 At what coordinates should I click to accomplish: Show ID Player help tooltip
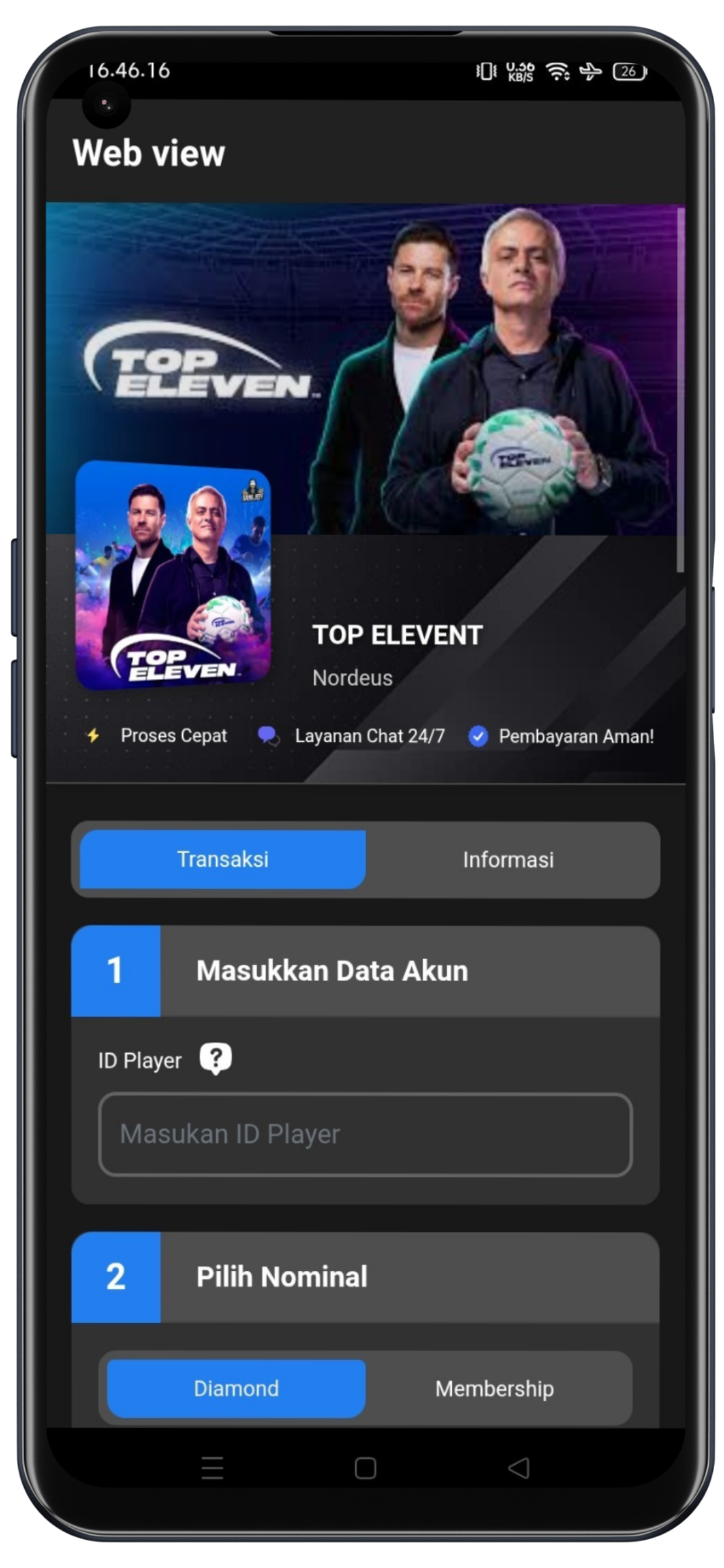(x=215, y=1059)
